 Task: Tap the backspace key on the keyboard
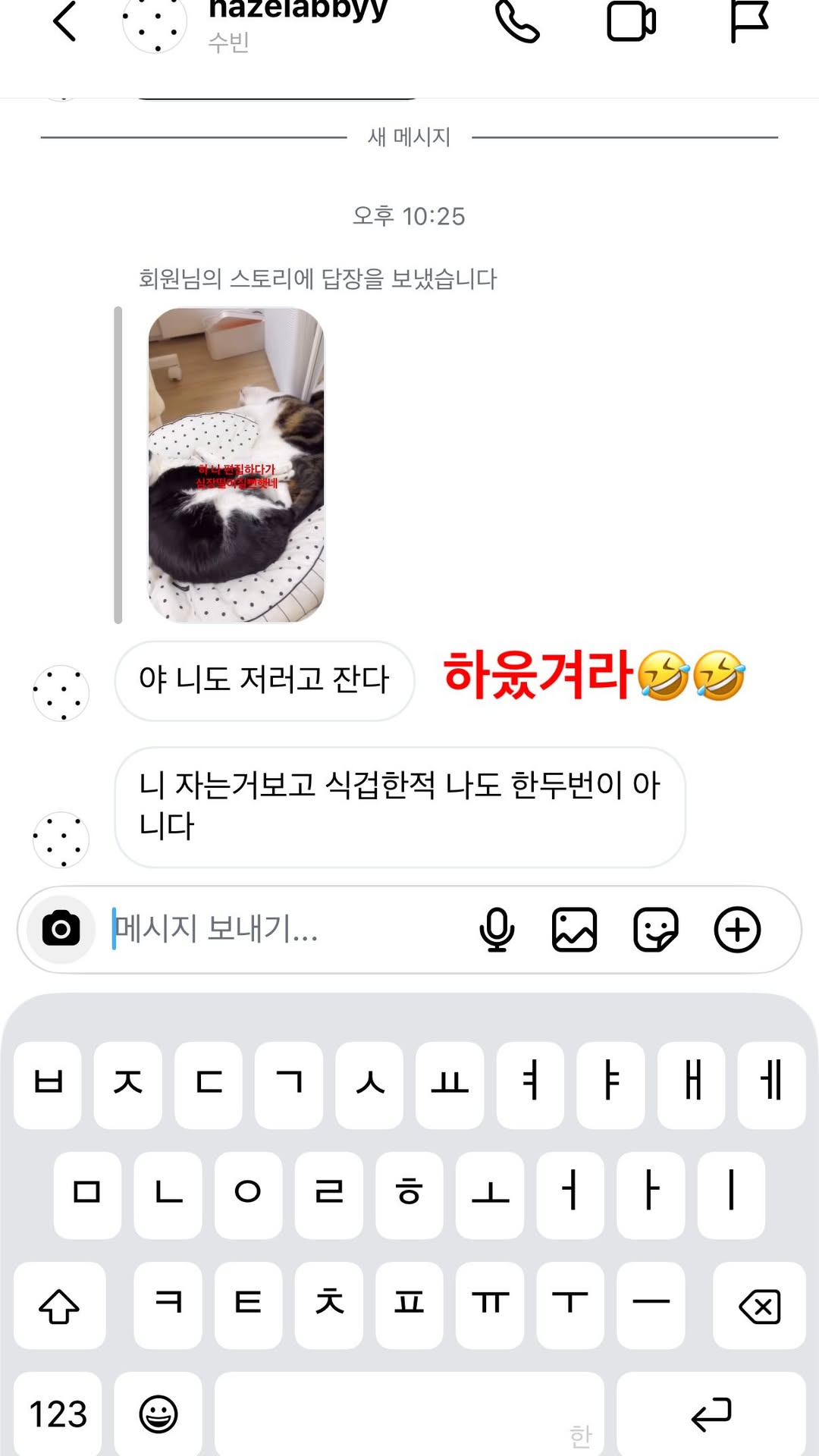point(759,1305)
